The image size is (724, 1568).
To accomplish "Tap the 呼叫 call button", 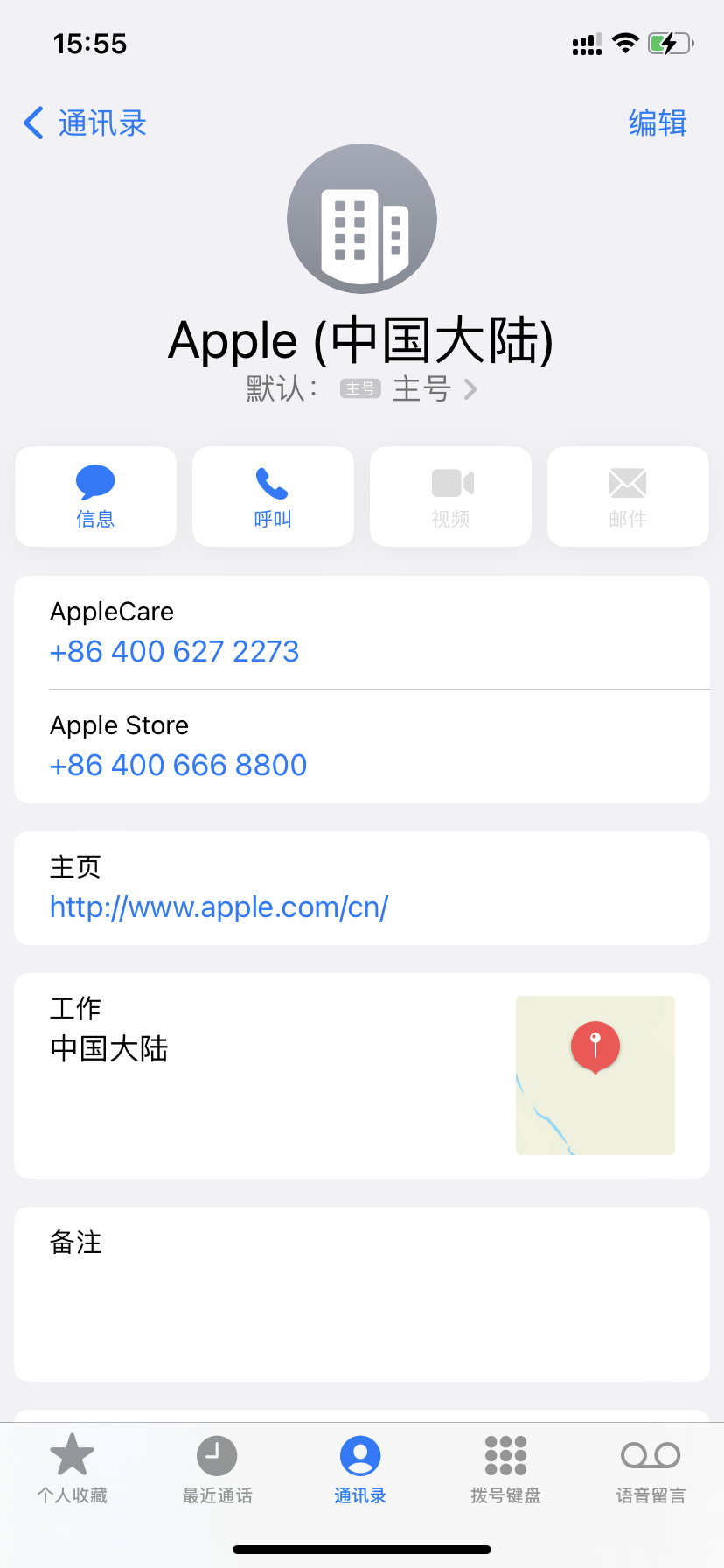I will point(273,496).
